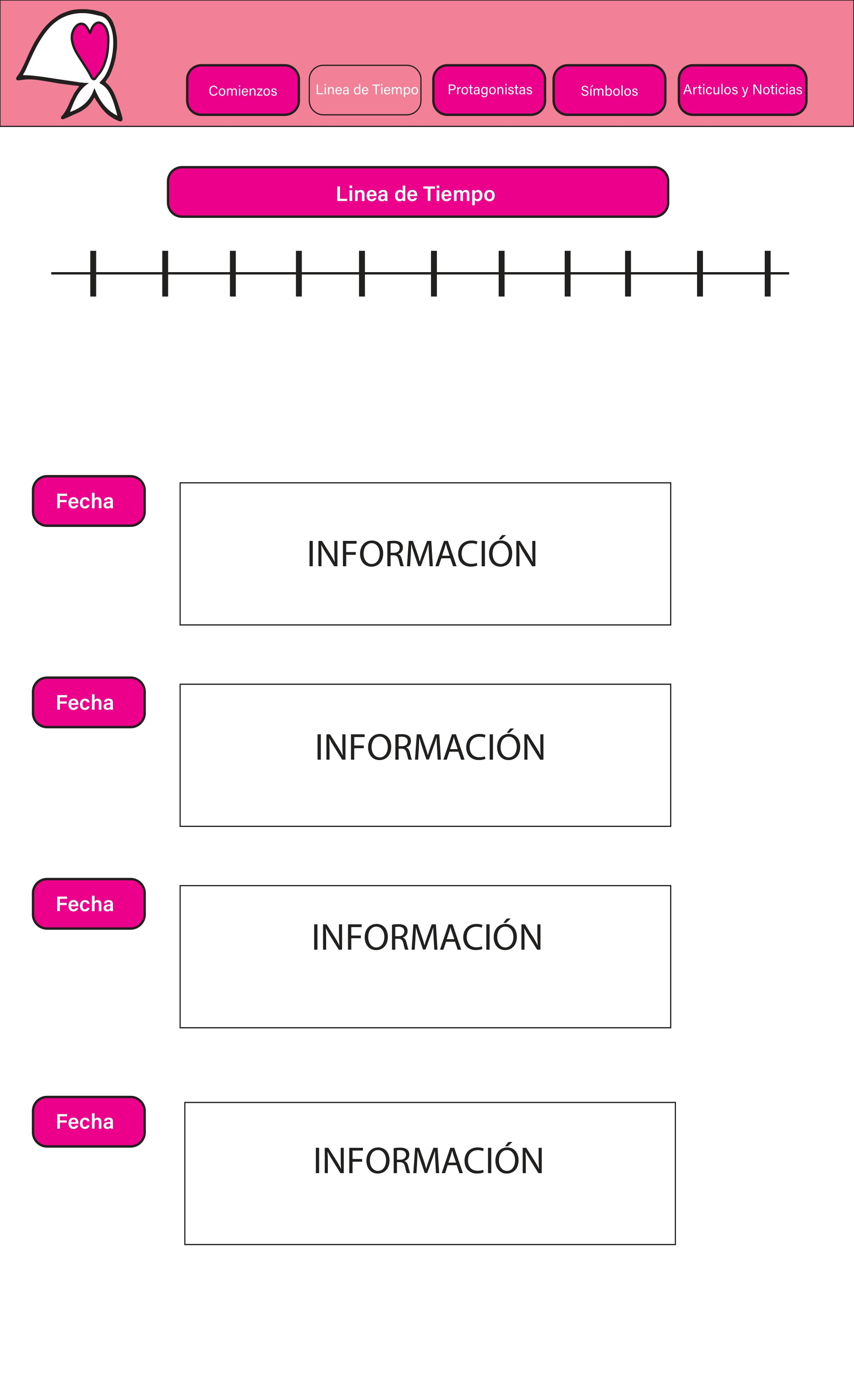Switch to the Símbolos section
854x1400 pixels.
click(x=609, y=90)
